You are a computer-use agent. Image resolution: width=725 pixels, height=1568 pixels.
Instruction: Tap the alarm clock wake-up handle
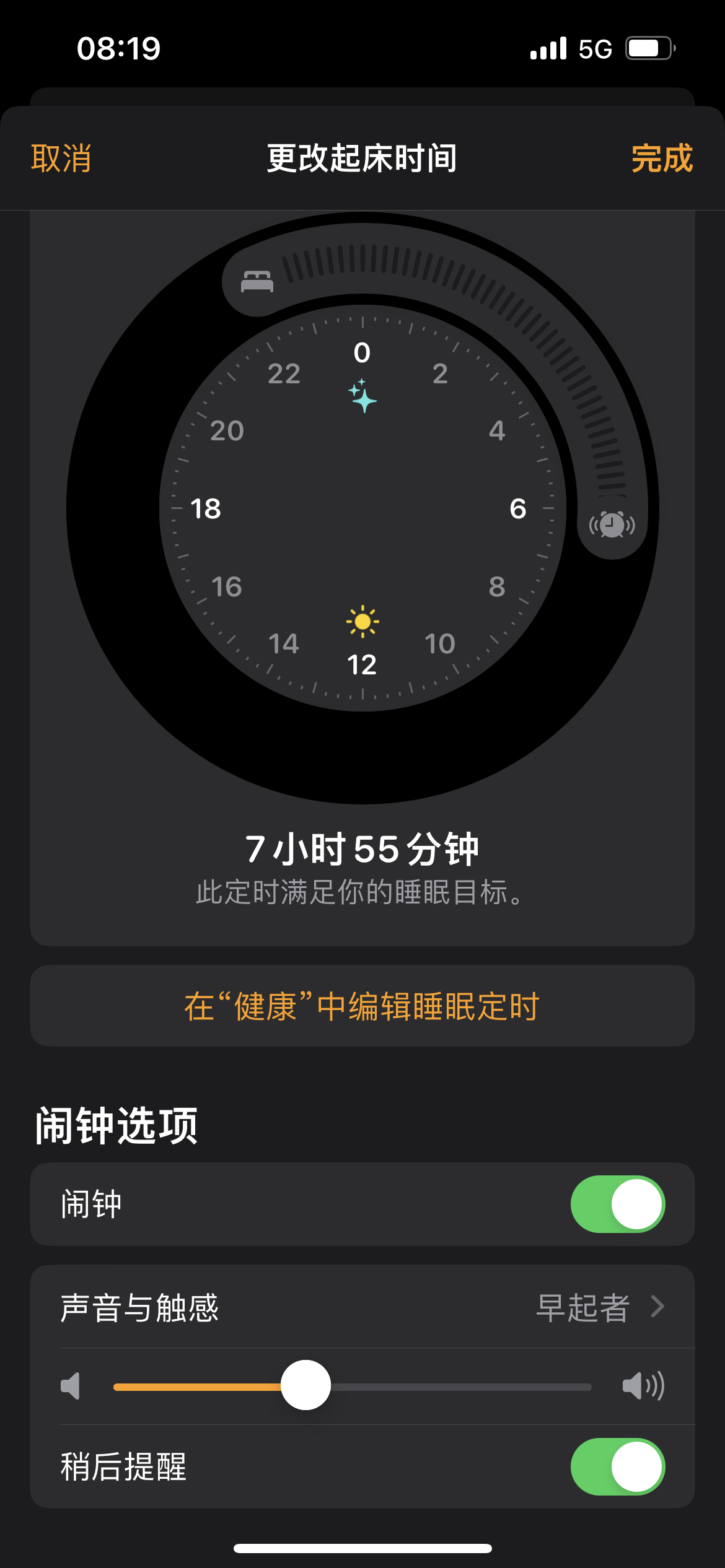612,525
